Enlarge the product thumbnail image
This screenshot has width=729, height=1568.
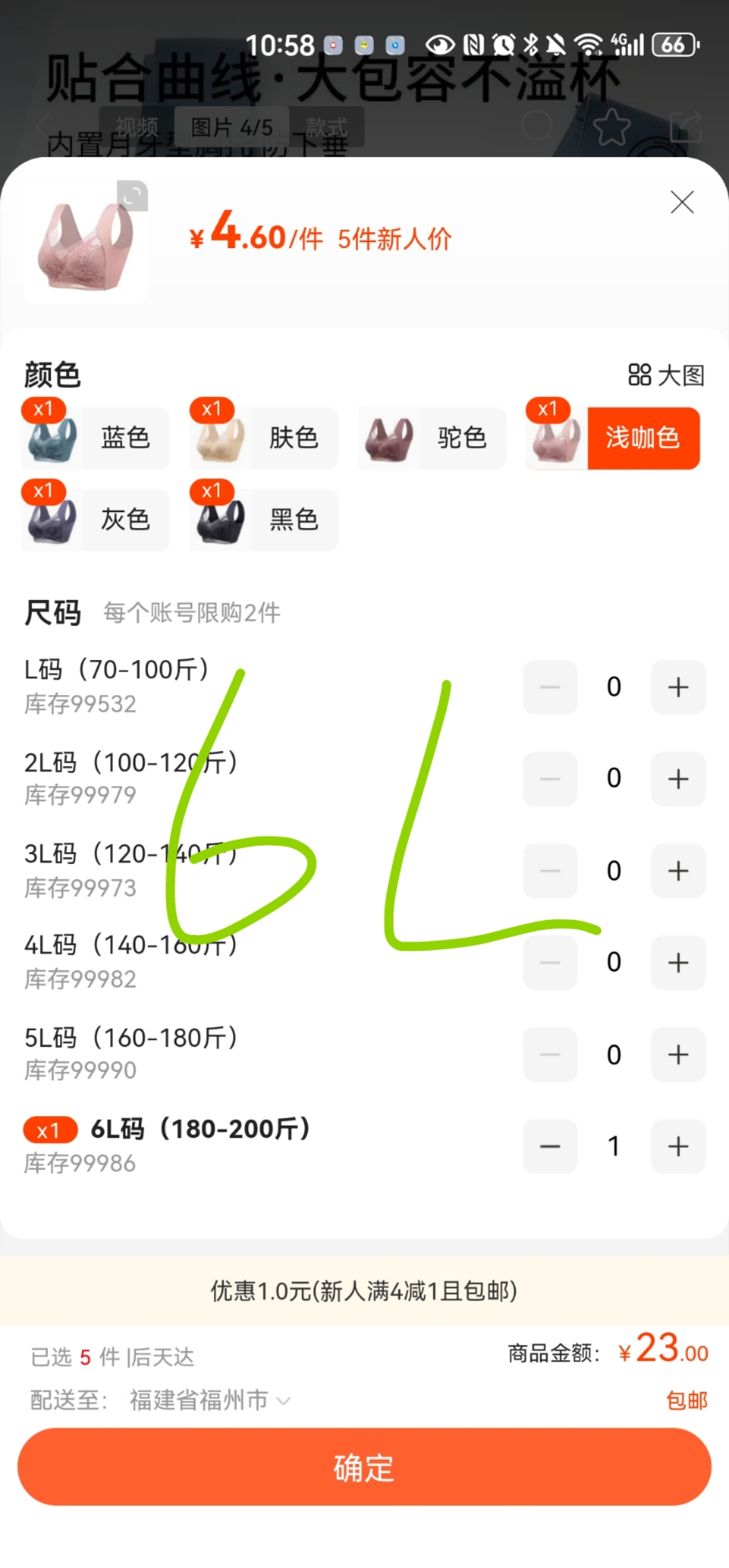(x=132, y=195)
